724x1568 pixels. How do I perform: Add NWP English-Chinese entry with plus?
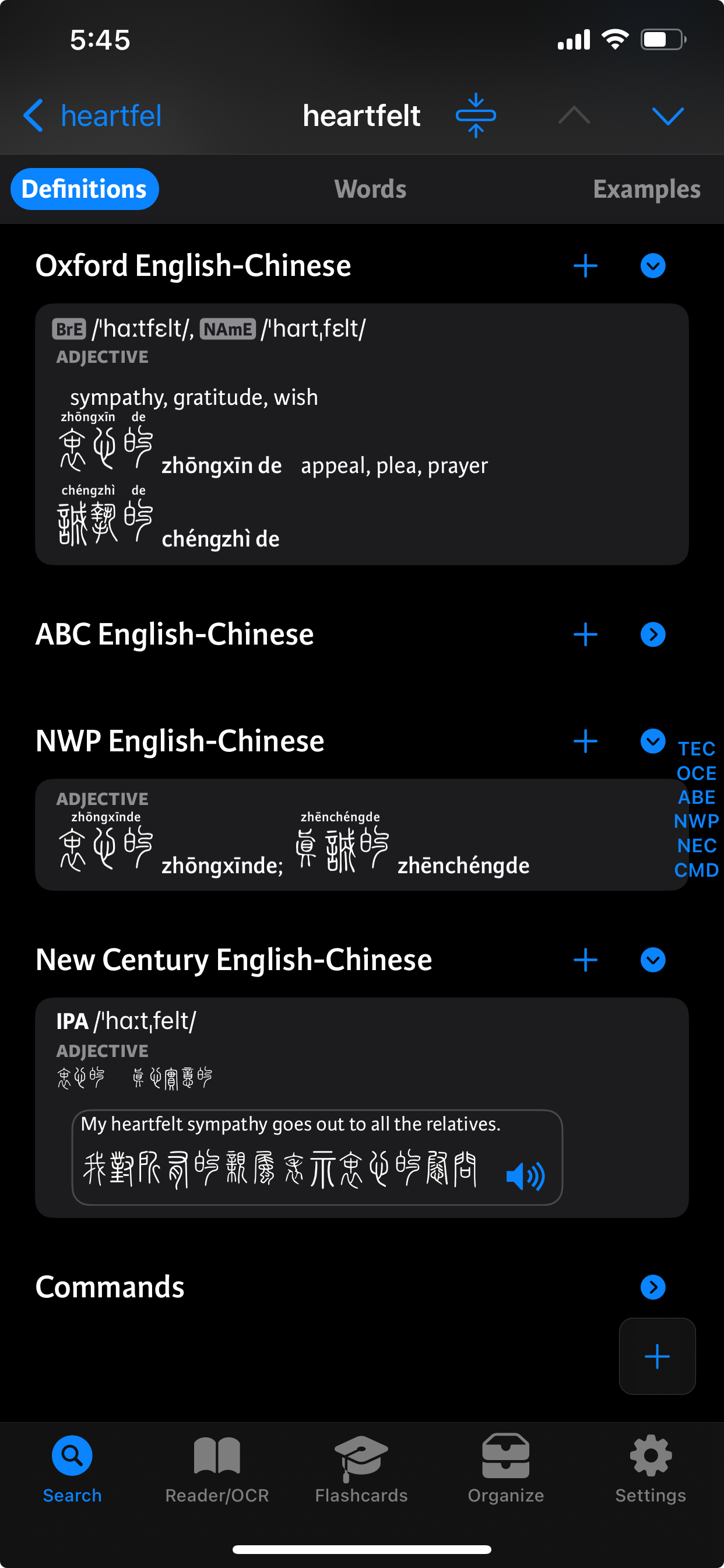click(585, 741)
